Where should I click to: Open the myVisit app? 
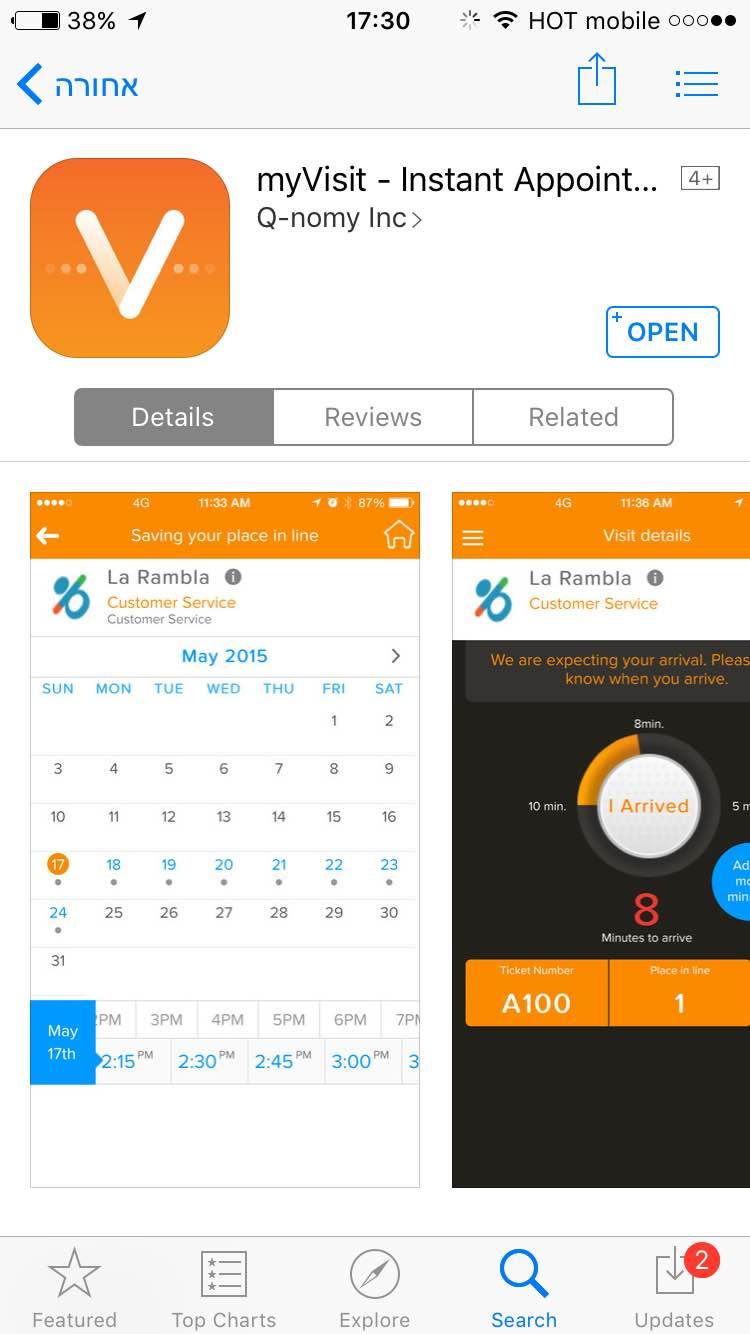tap(663, 332)
